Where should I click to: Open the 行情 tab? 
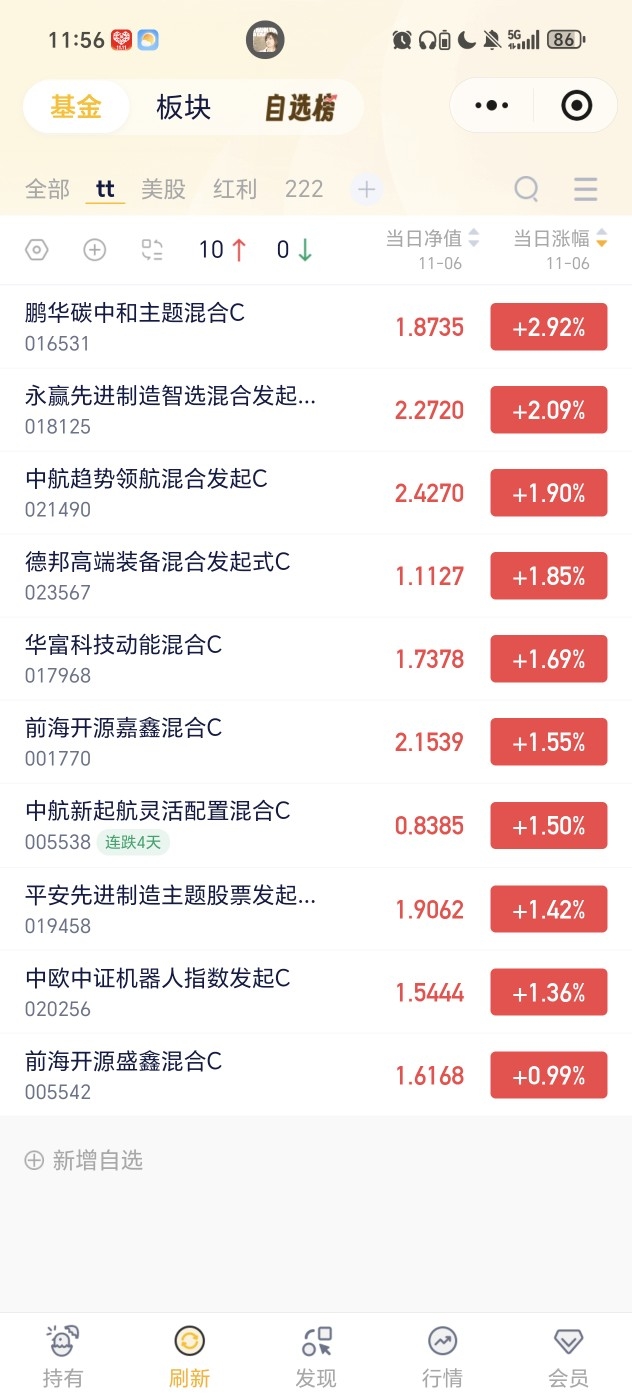click(442, 1356)
